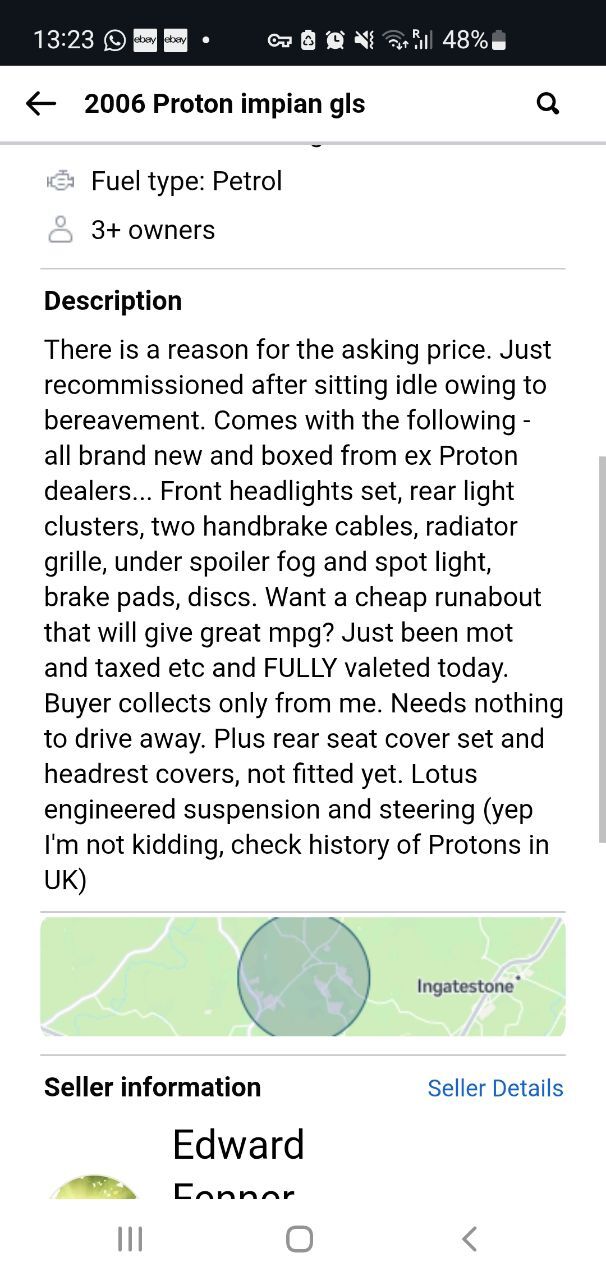Go back from the Proton listing
The width and height of the screenshot is (606, 1280).
point(41,104)
